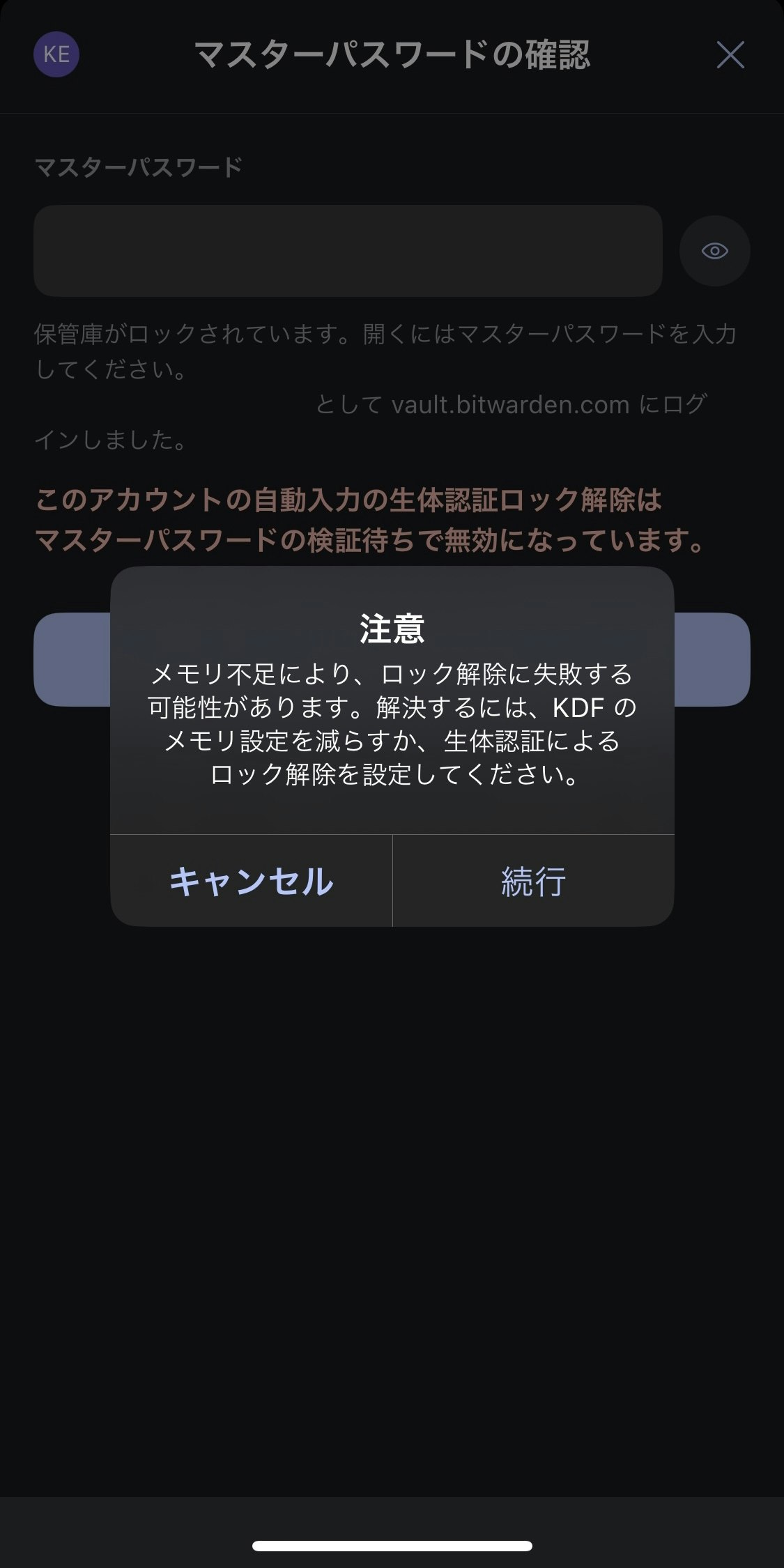
Task: Focus the マスターパスワード input field
Action: (347, 251)
